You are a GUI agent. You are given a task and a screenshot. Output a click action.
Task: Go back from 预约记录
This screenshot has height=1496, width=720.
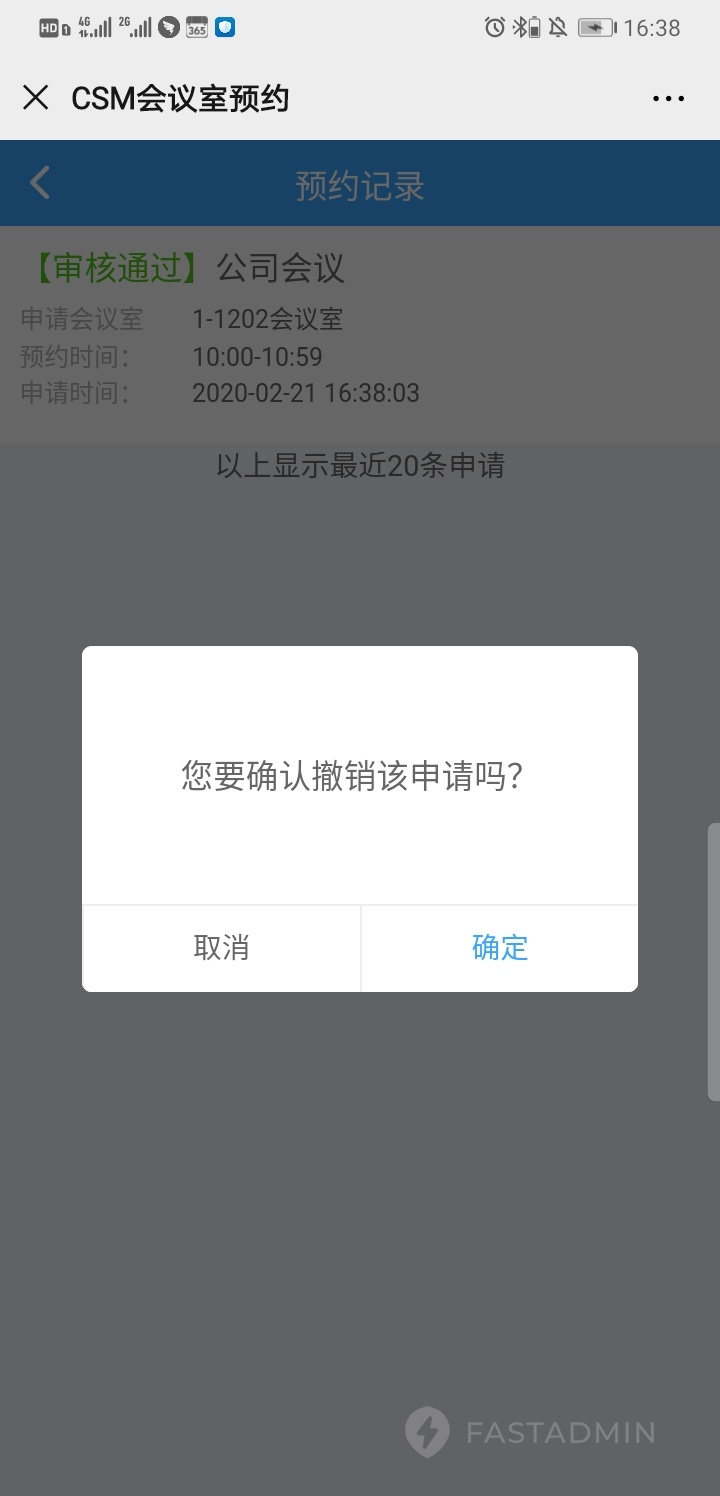(40, 184)
